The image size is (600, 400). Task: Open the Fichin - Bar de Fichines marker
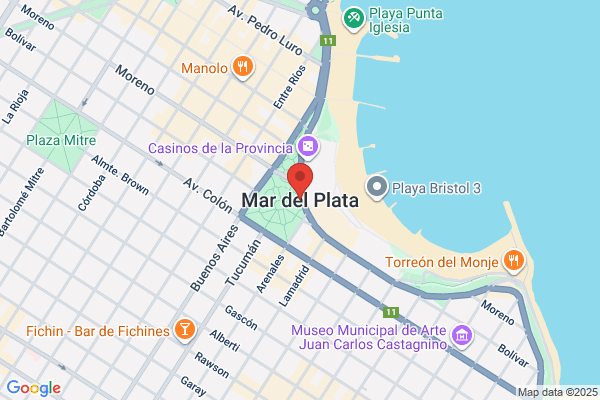click(x=184, y=328)
